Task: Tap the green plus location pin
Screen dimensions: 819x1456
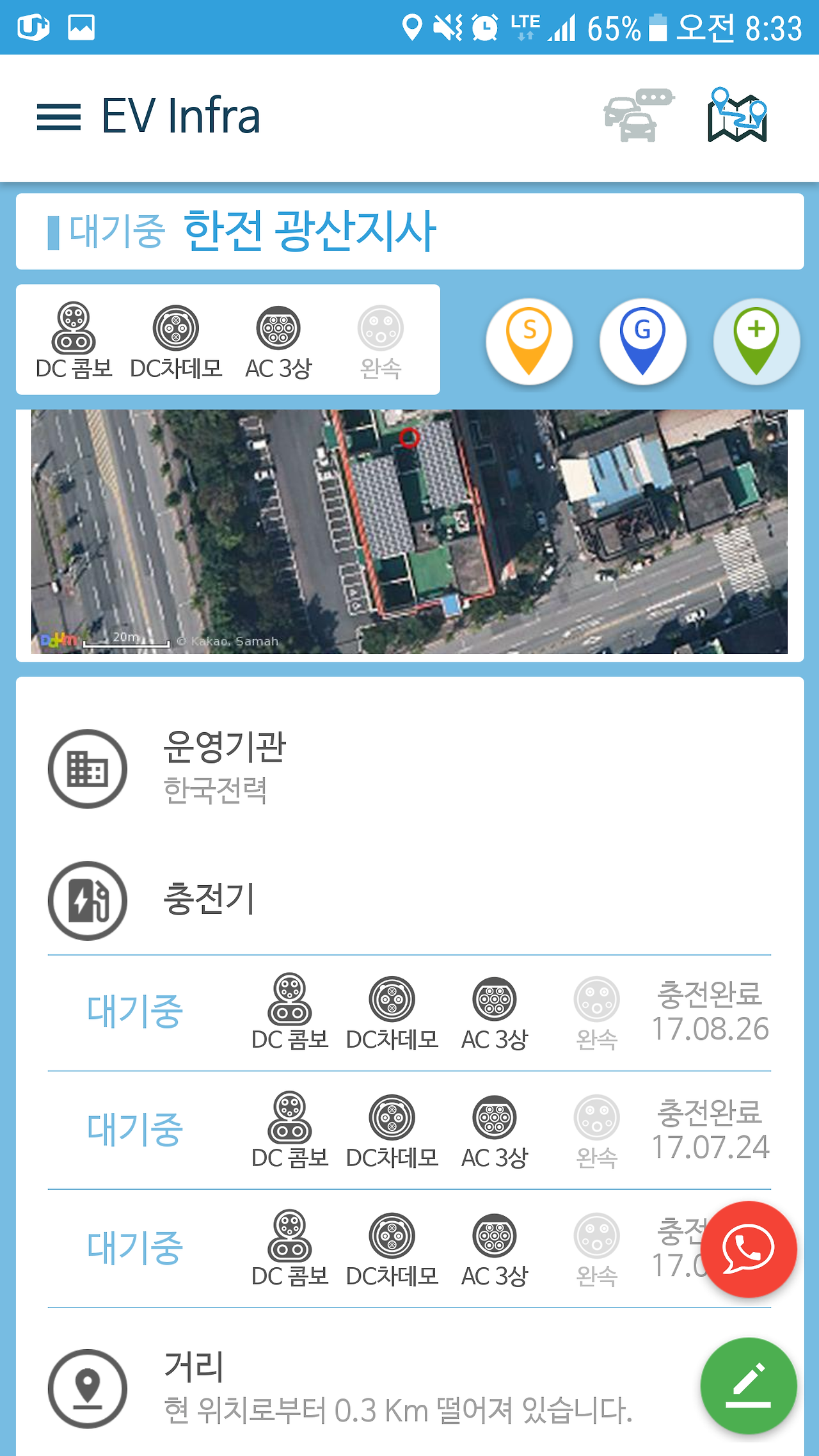Action: (x=756, y=342)
